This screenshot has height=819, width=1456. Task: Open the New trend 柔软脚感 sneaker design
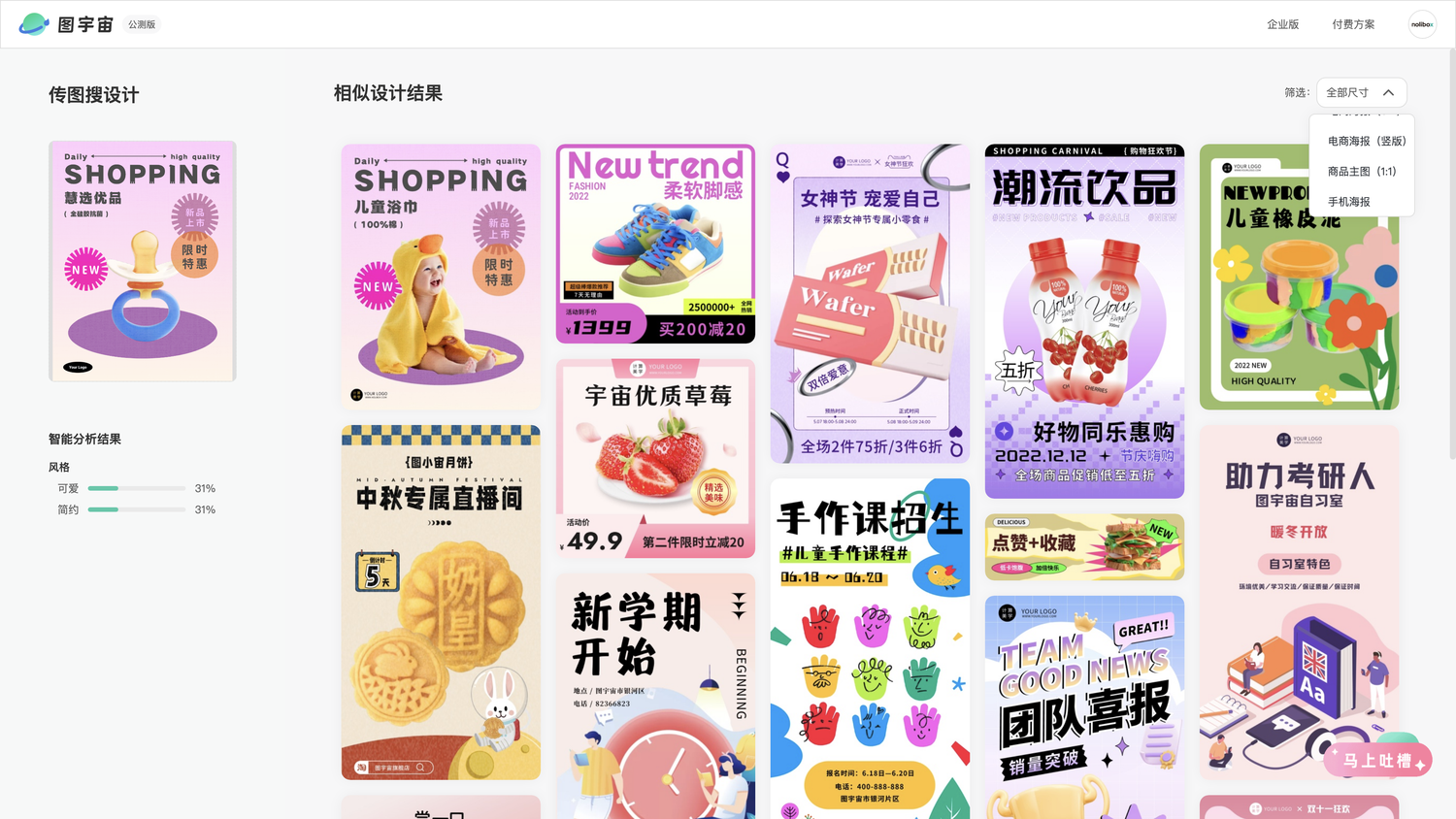655,244
